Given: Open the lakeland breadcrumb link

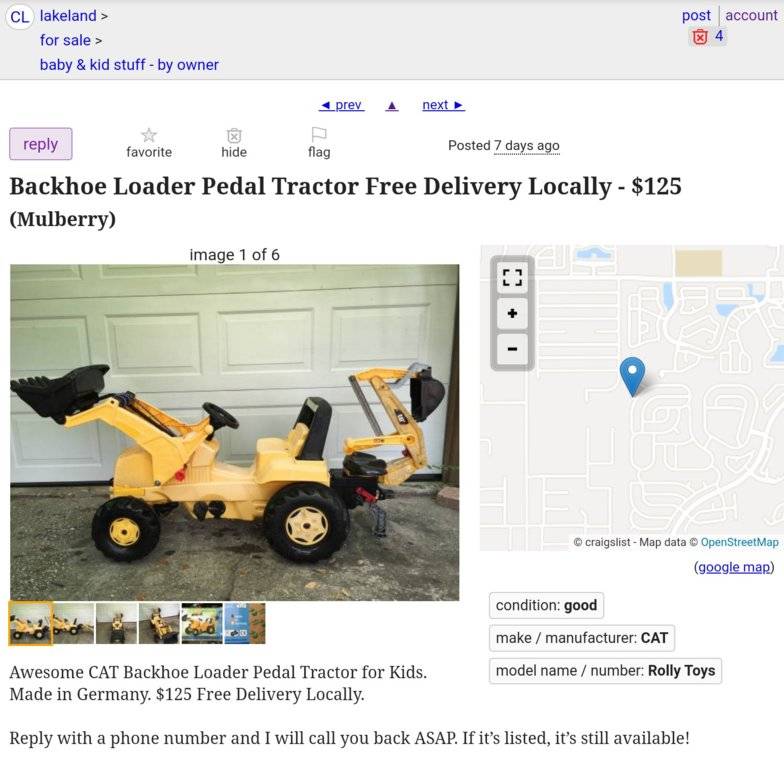Looking at the screenshot, I should pyautogui.click(x=68, y=16).
